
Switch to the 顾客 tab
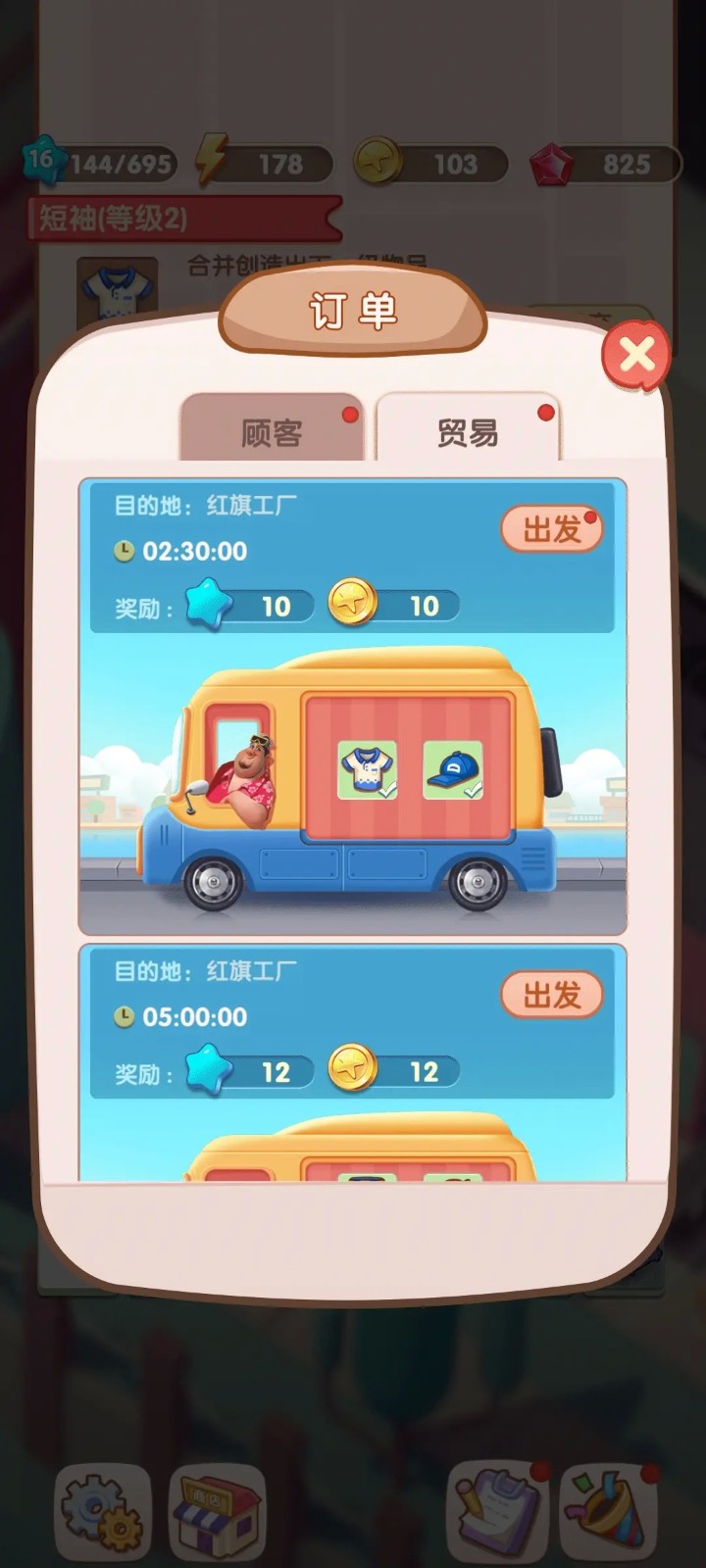pos(272,431)
